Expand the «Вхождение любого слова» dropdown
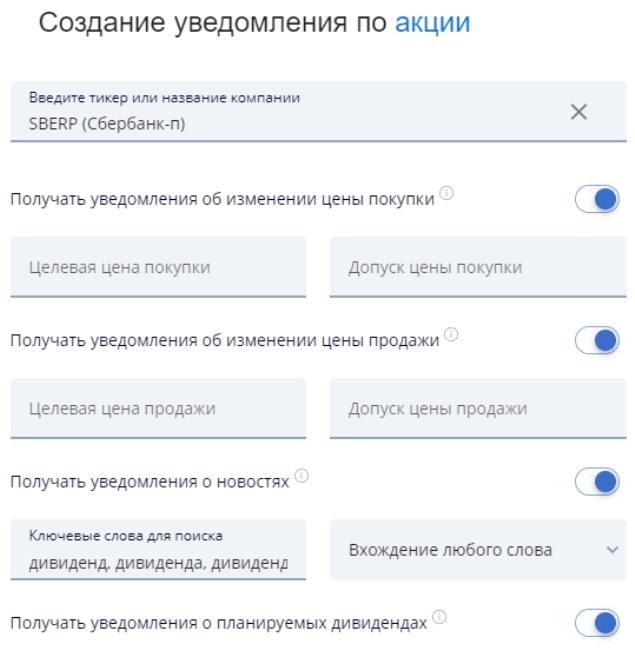 coord(477,549)
